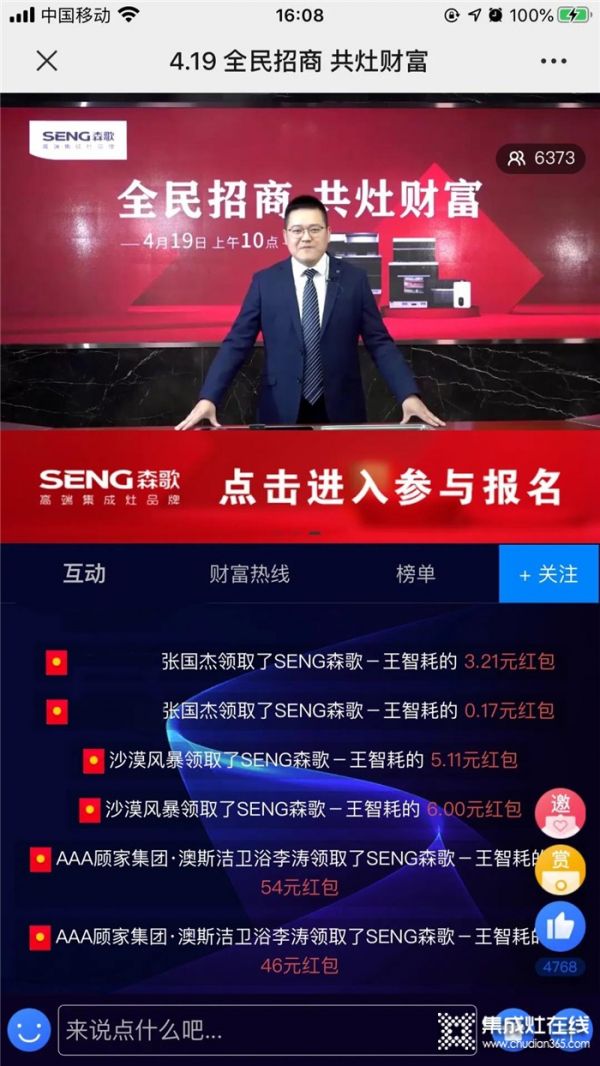
Task: Like the live stream with thumbs-up
Action: click(560, 926)
